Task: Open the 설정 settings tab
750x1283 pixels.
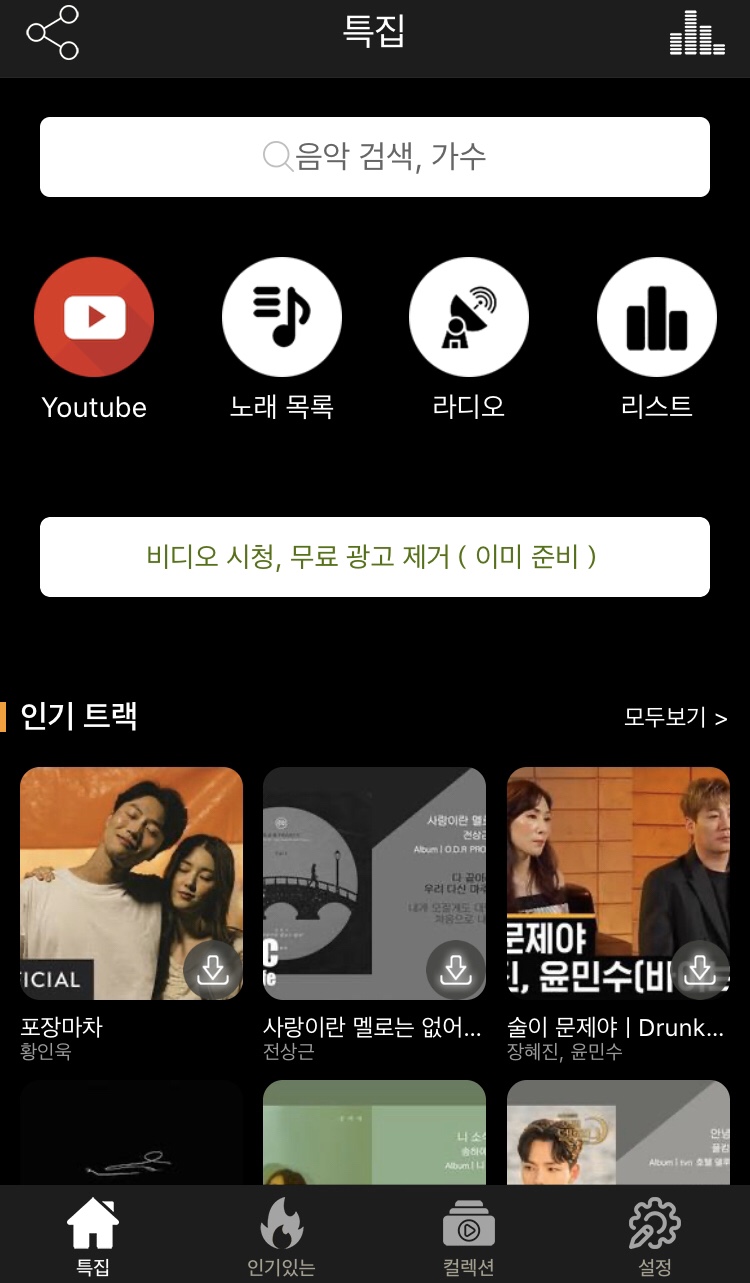Action: point(656,1232)
